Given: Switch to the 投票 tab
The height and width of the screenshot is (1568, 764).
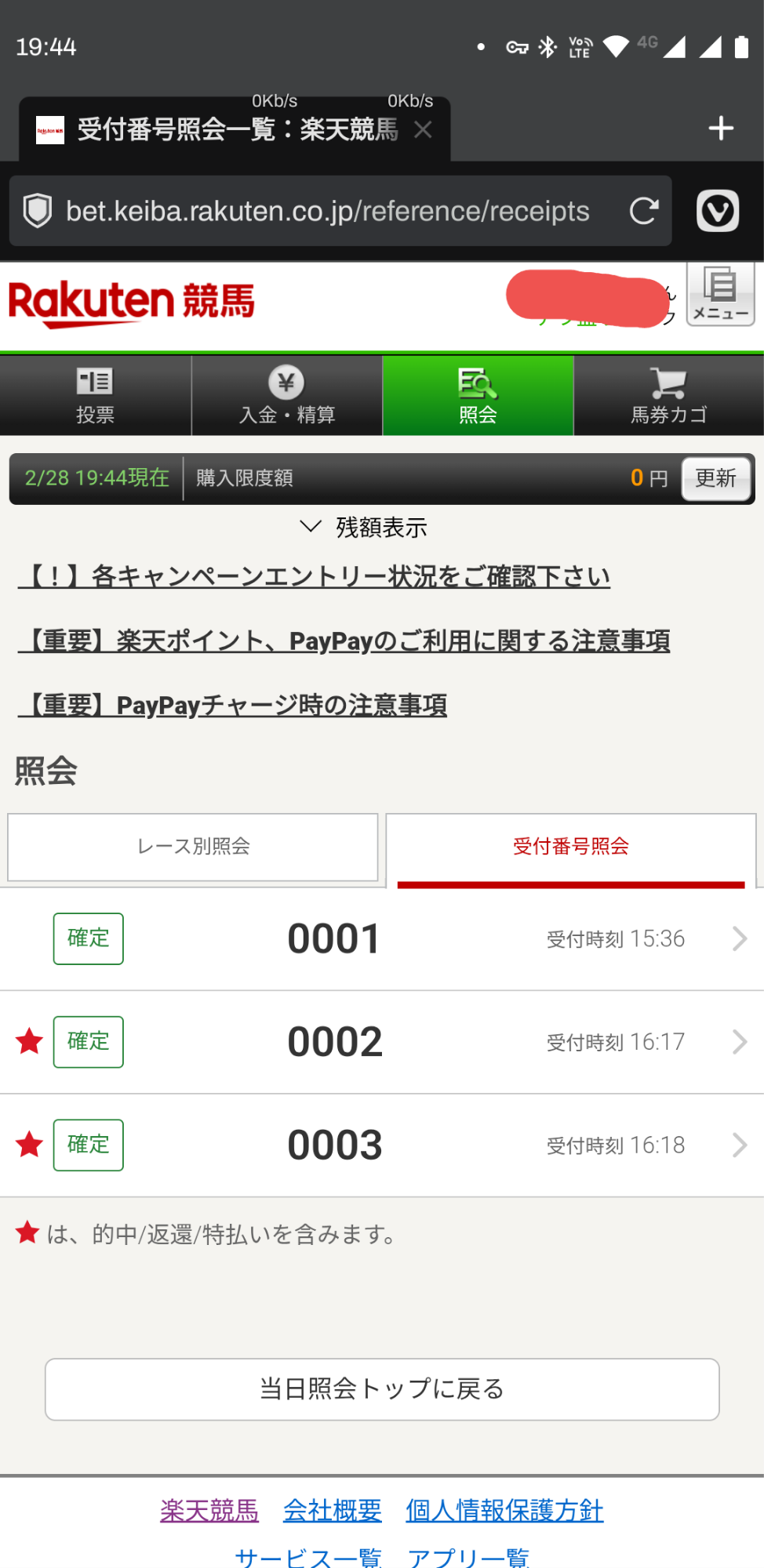Looking at the screenshot, I should [x=96, y=396].
